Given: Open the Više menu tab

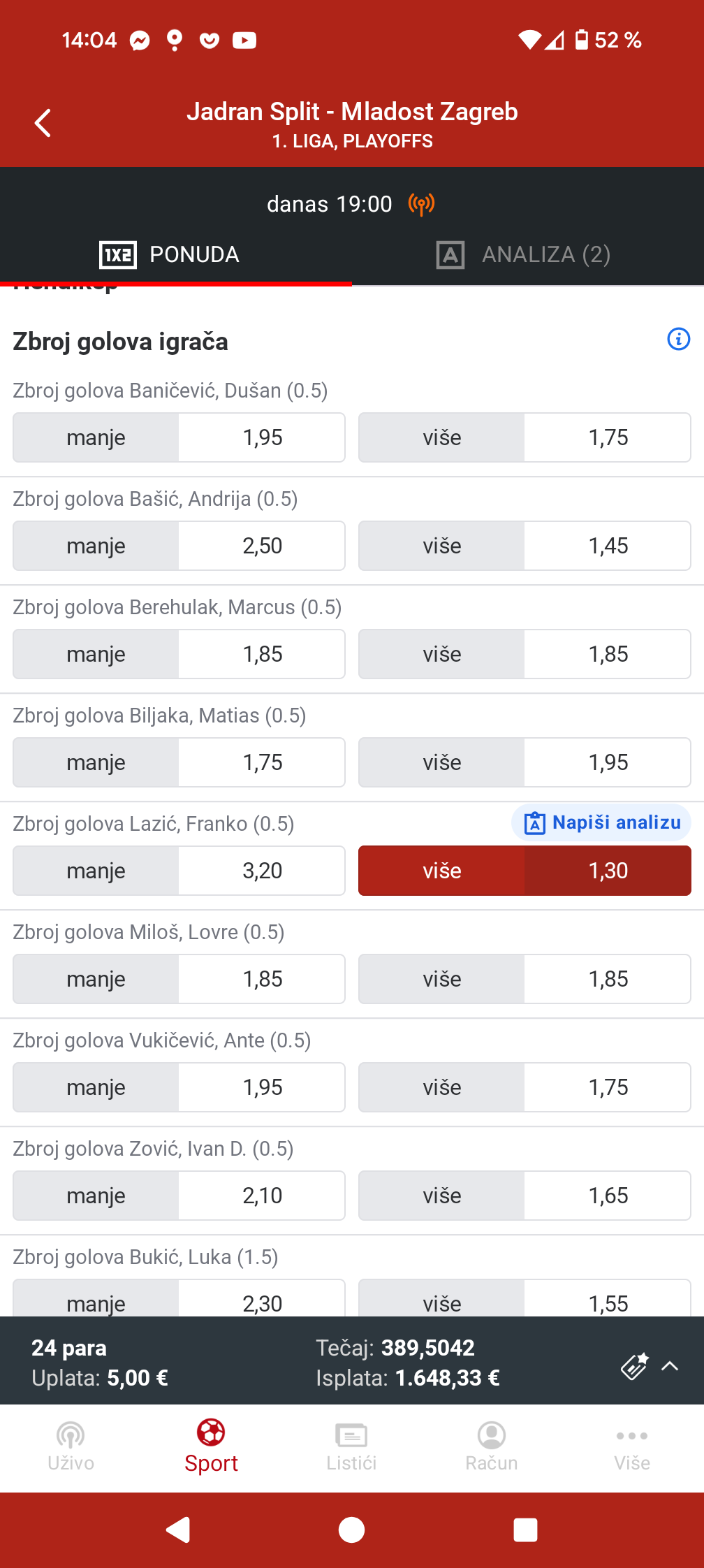Looking at the screenshot, I should click(632, 1446).
